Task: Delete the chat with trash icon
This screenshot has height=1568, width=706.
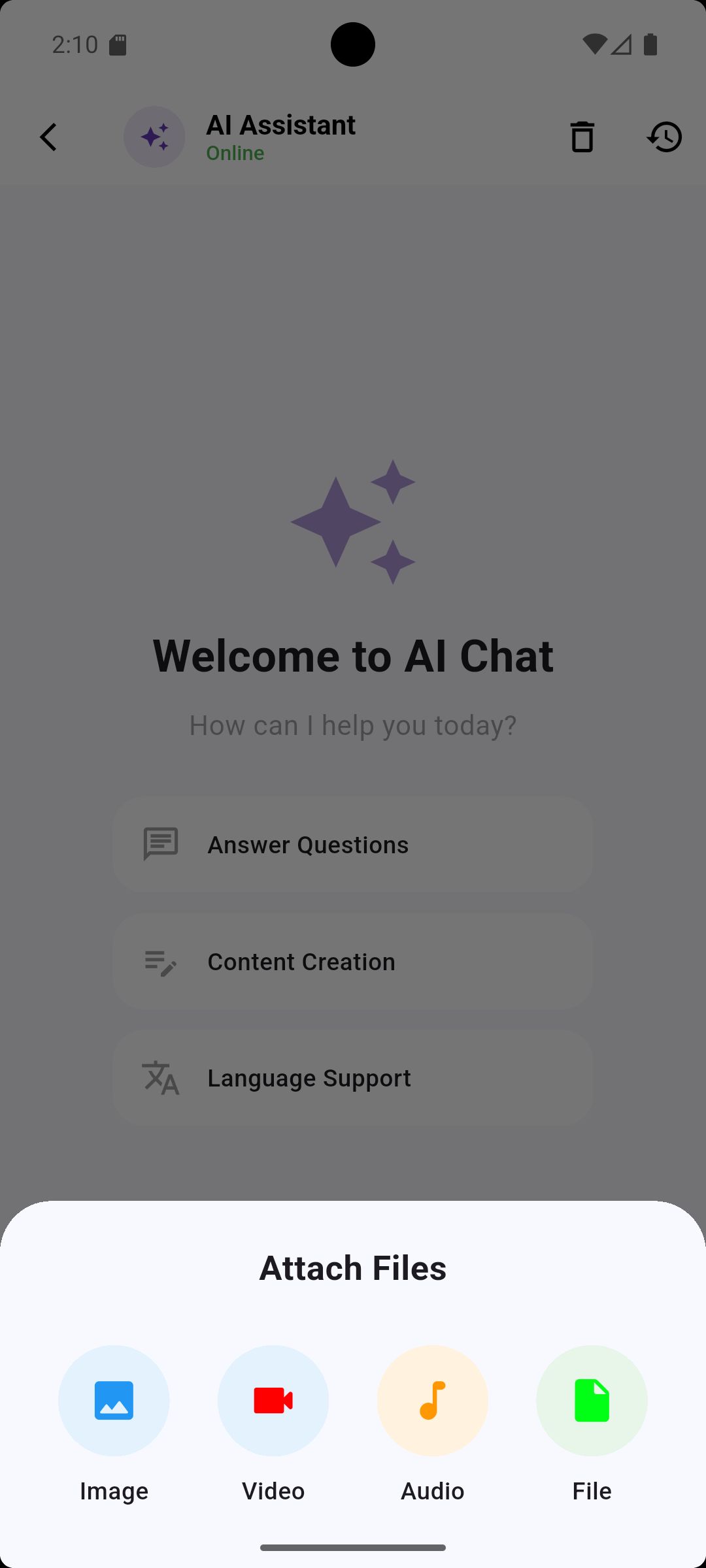Action: pyautogui.click(x=582, y=137)
